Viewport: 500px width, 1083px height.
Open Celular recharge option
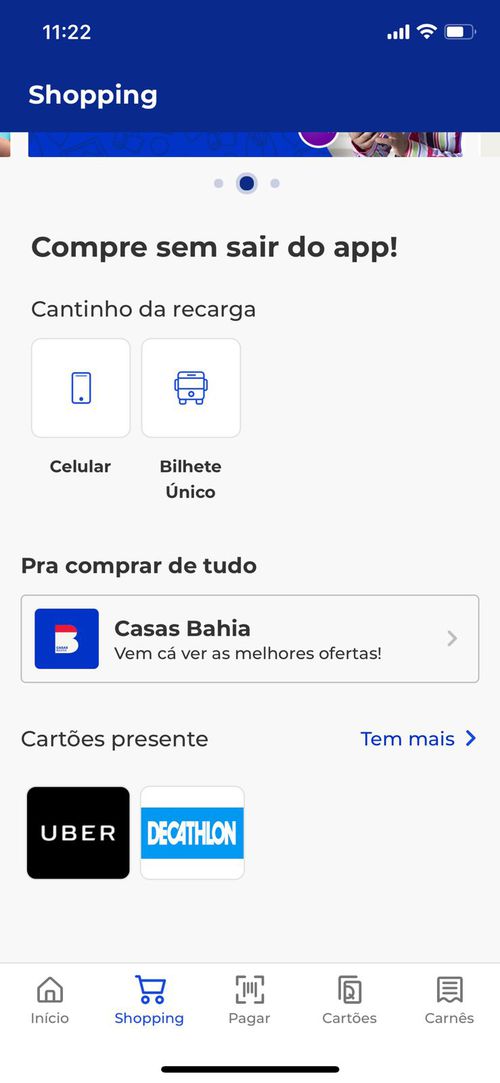click(81, 387)
